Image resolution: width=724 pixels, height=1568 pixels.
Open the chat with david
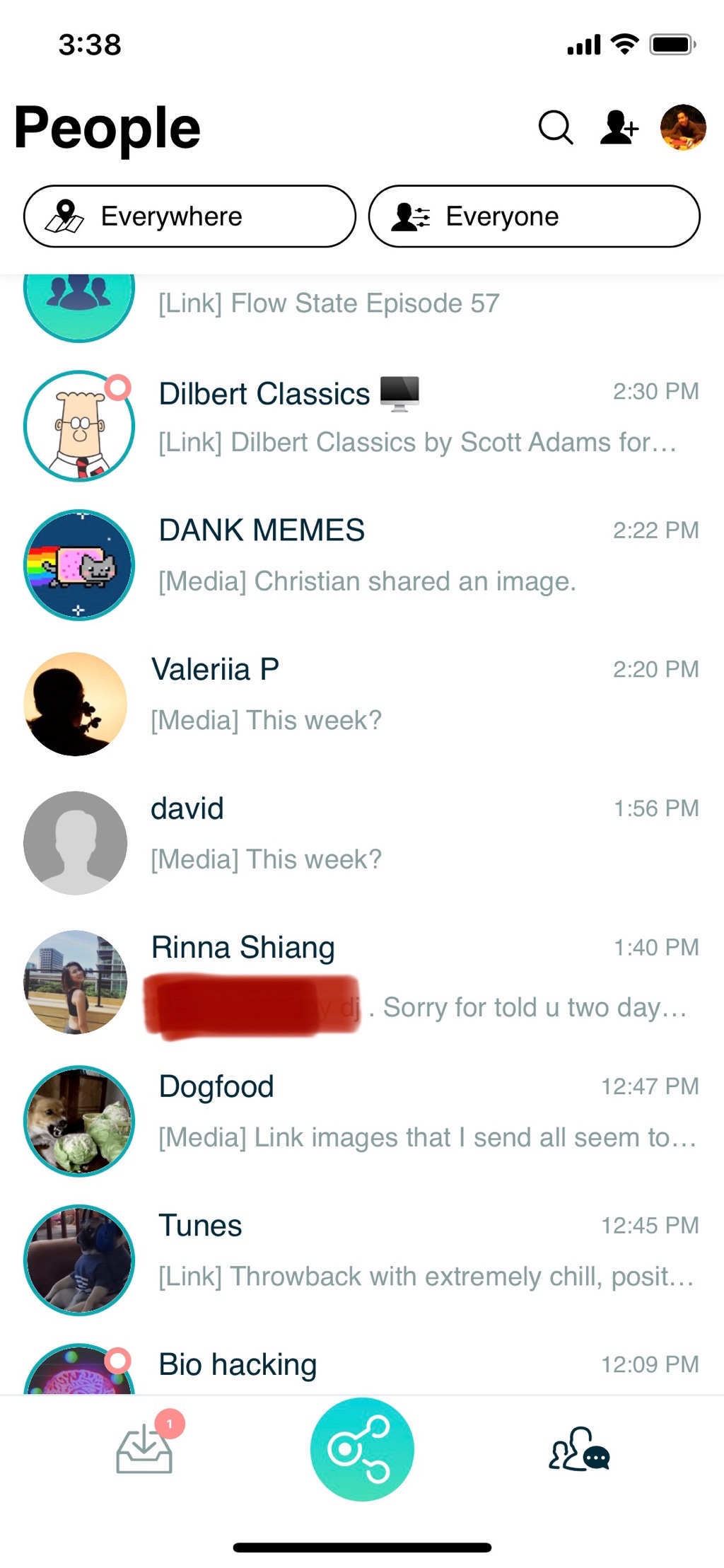click(361, 835)
